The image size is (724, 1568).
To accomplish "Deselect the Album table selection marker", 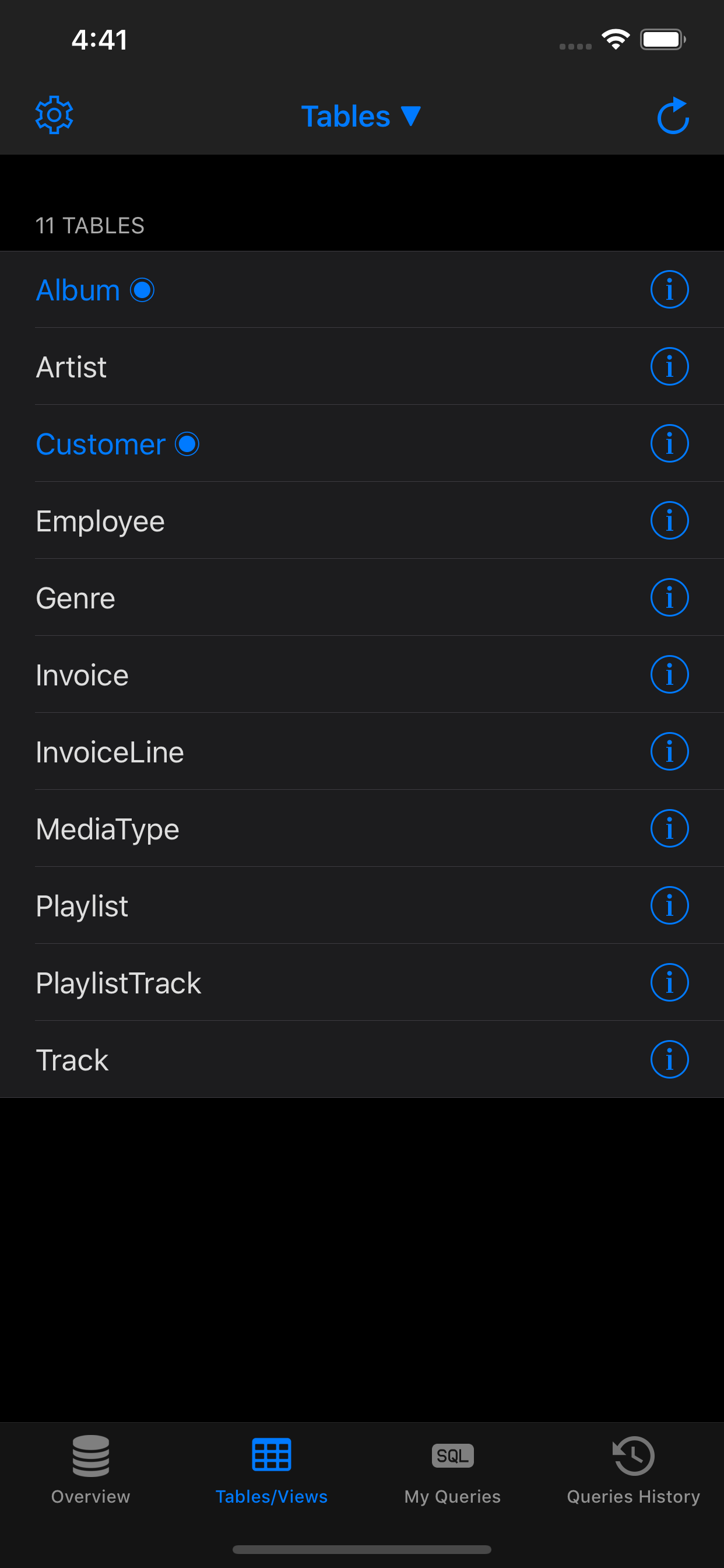I will point(143,290).
